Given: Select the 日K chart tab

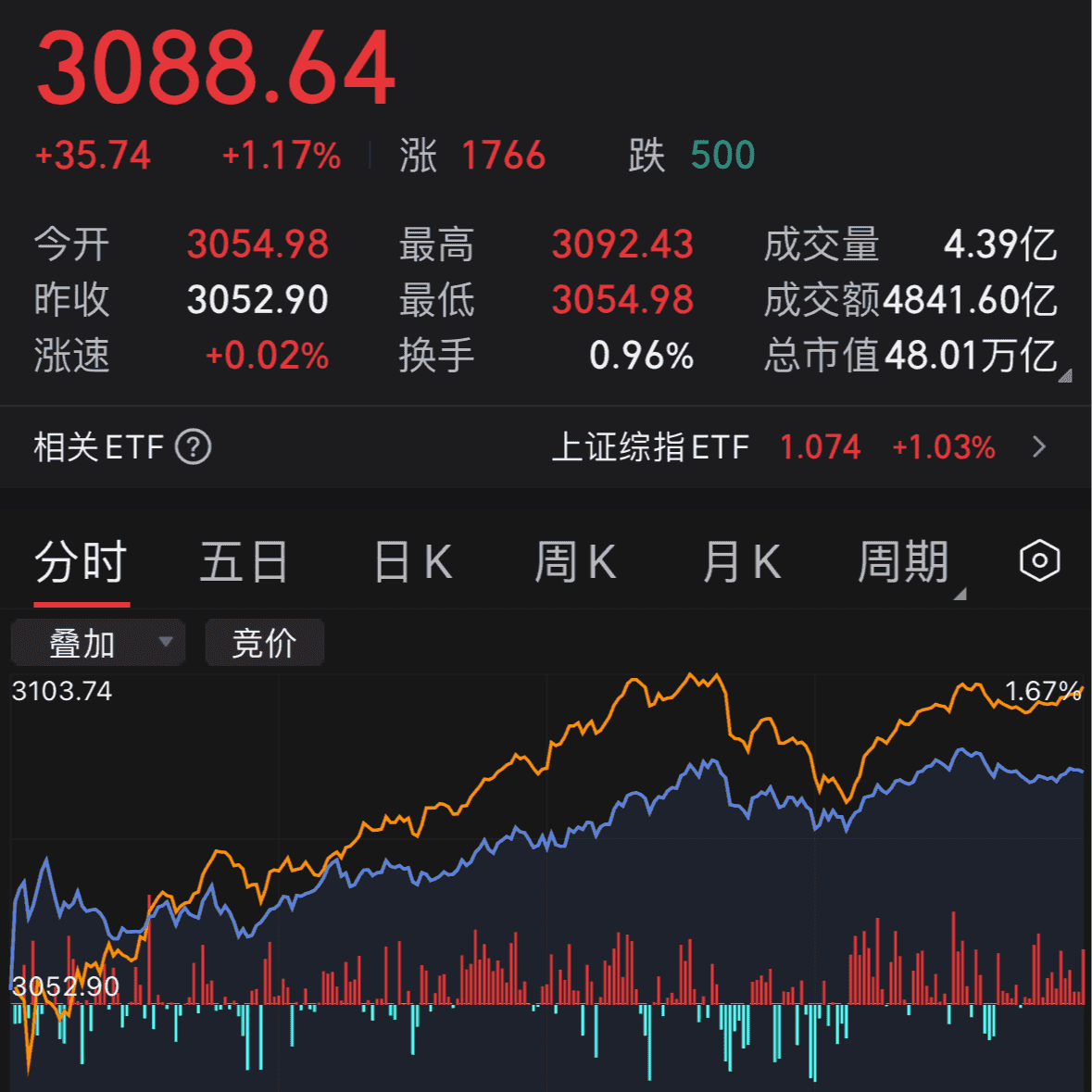Looking at the screenshot, I should 412,562.
